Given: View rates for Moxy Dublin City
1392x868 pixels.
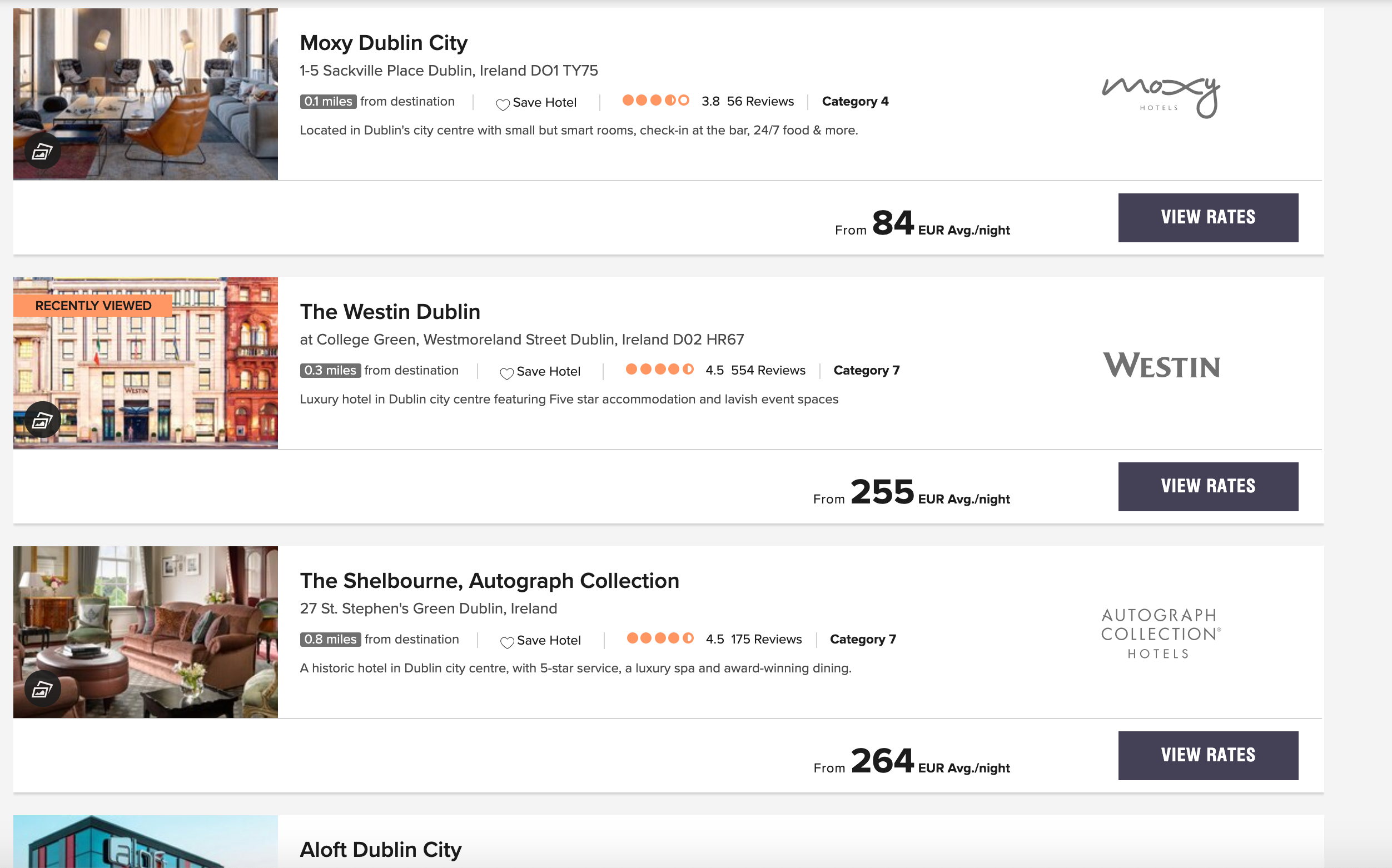Looking at the screenshot, I should coord(1207,218).
